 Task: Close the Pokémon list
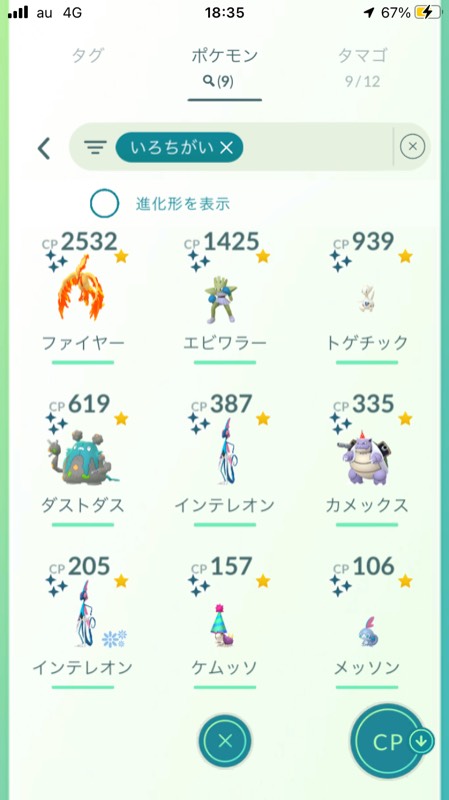(225, 740)
